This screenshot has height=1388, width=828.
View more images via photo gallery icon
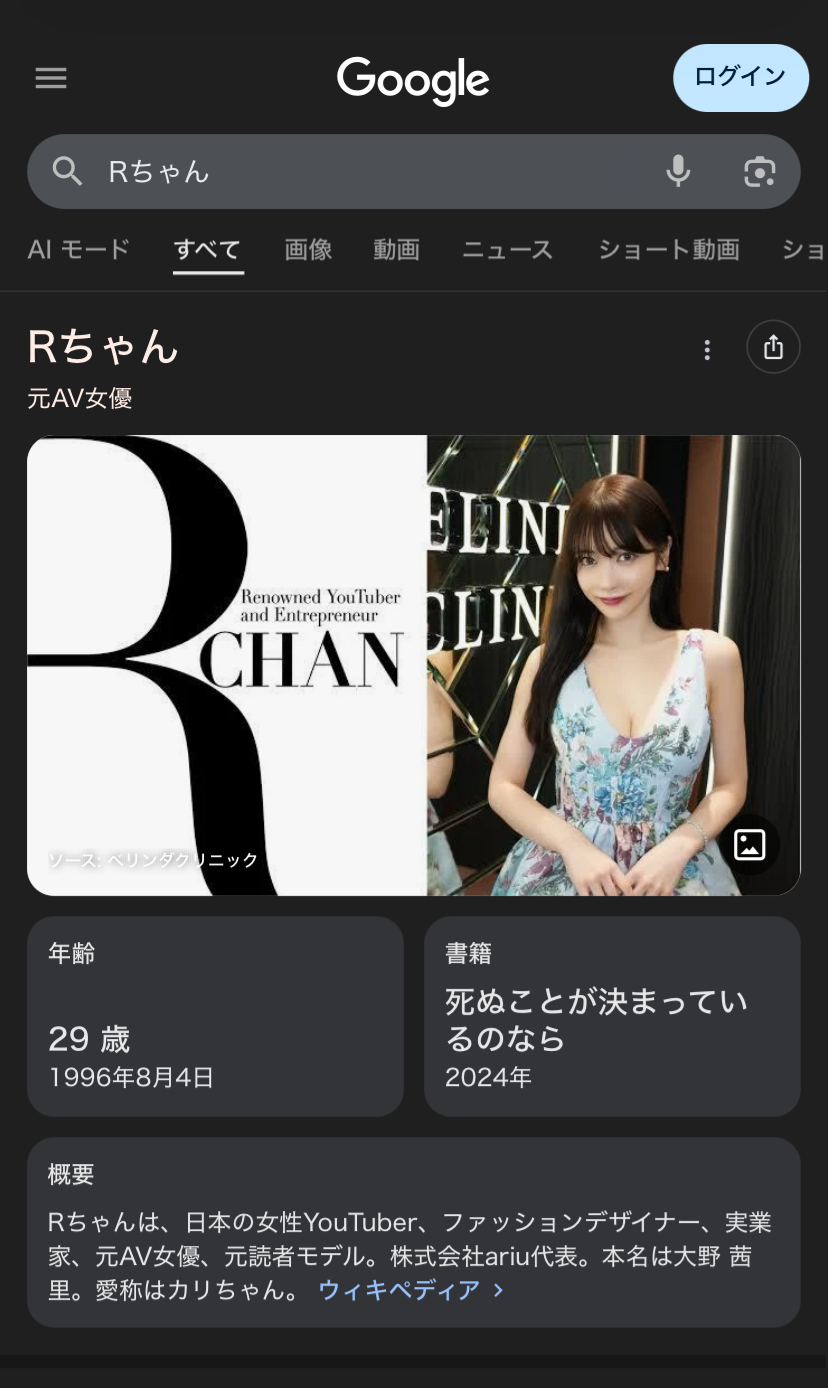tap(751, 845)
